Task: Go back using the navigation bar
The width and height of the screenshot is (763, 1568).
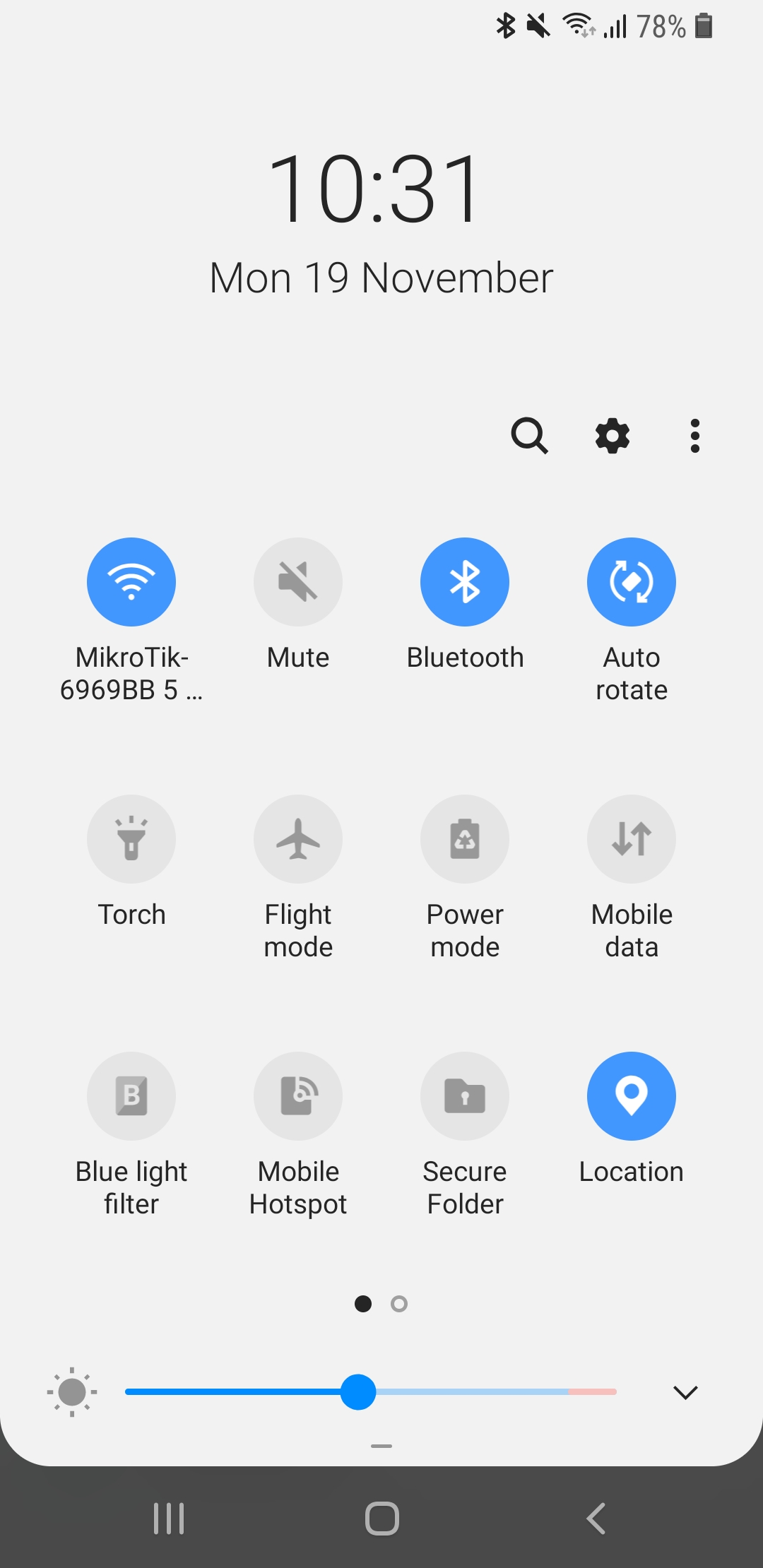Action: pos(596,1518)
